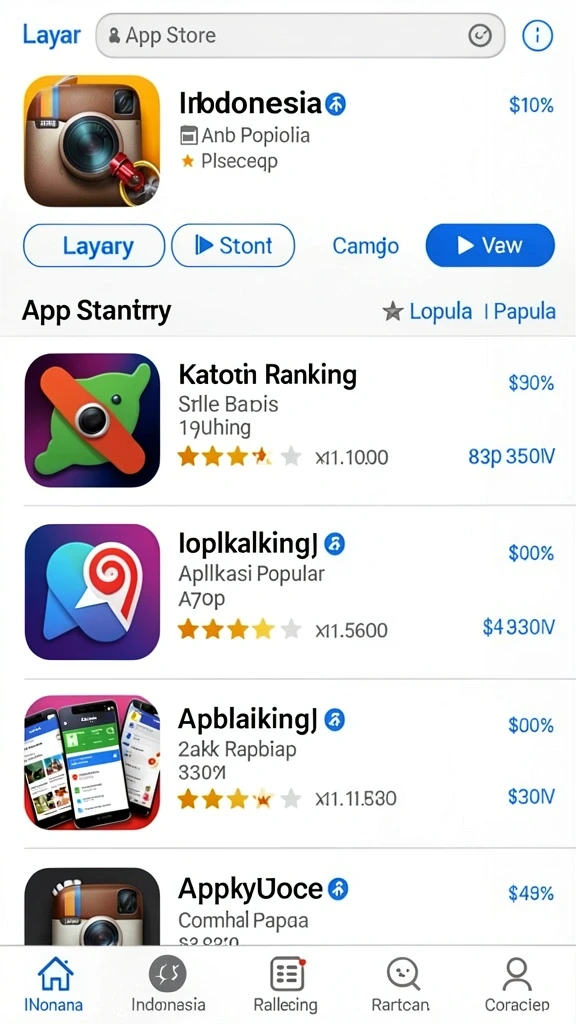576x1024 pixels.
Task: Tap the App Store search field
Action: [x=300, y=35]
